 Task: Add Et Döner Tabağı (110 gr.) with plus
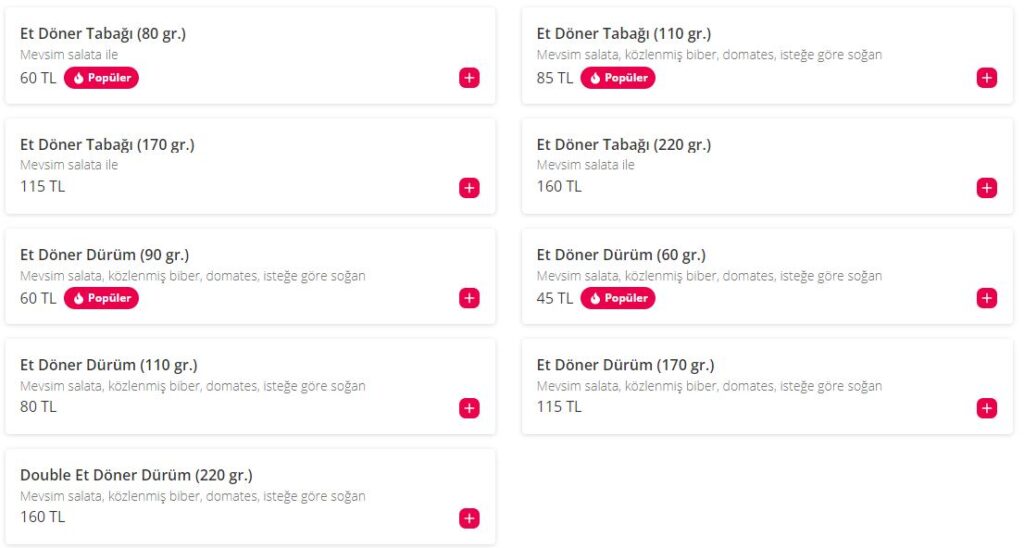[x=986, y=78]
